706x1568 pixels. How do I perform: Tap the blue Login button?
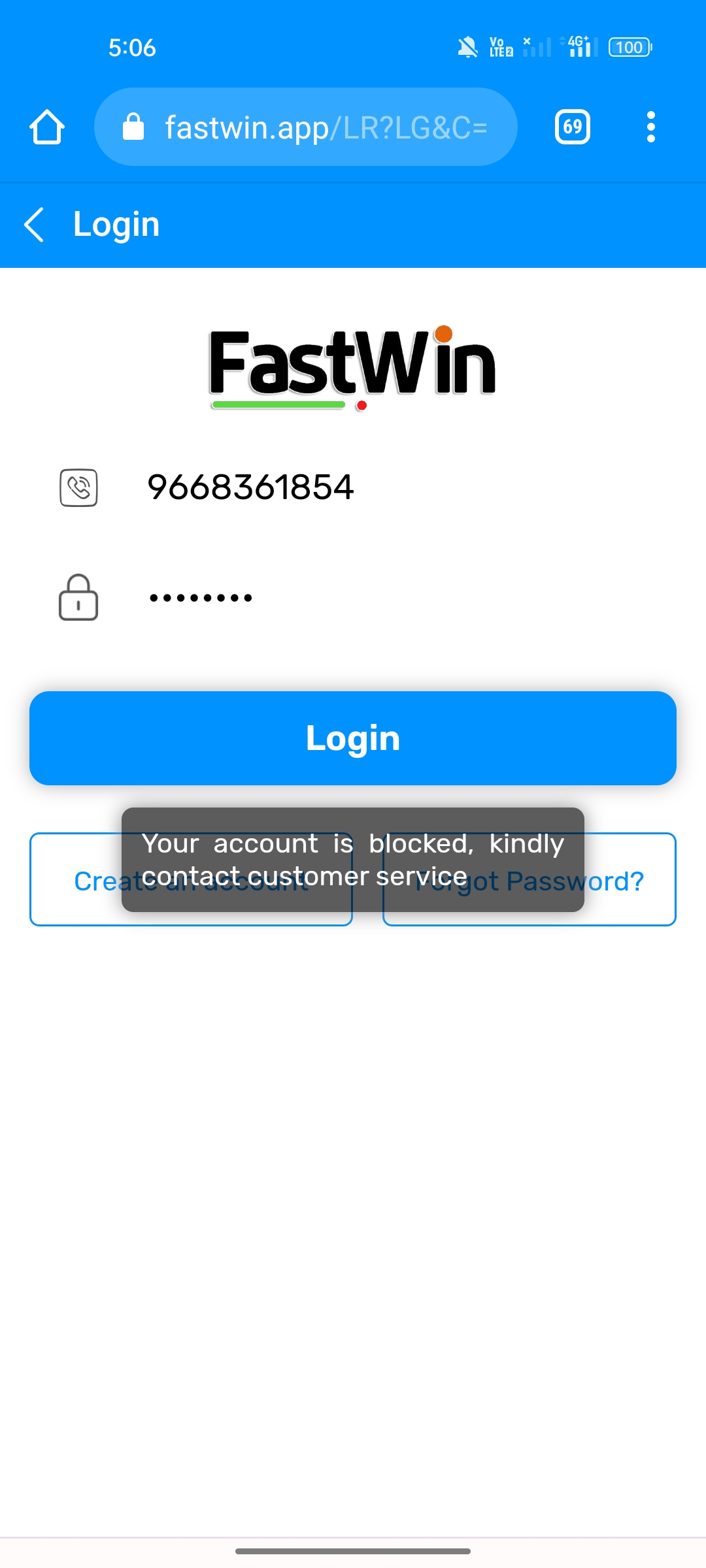tap(353, 738)
